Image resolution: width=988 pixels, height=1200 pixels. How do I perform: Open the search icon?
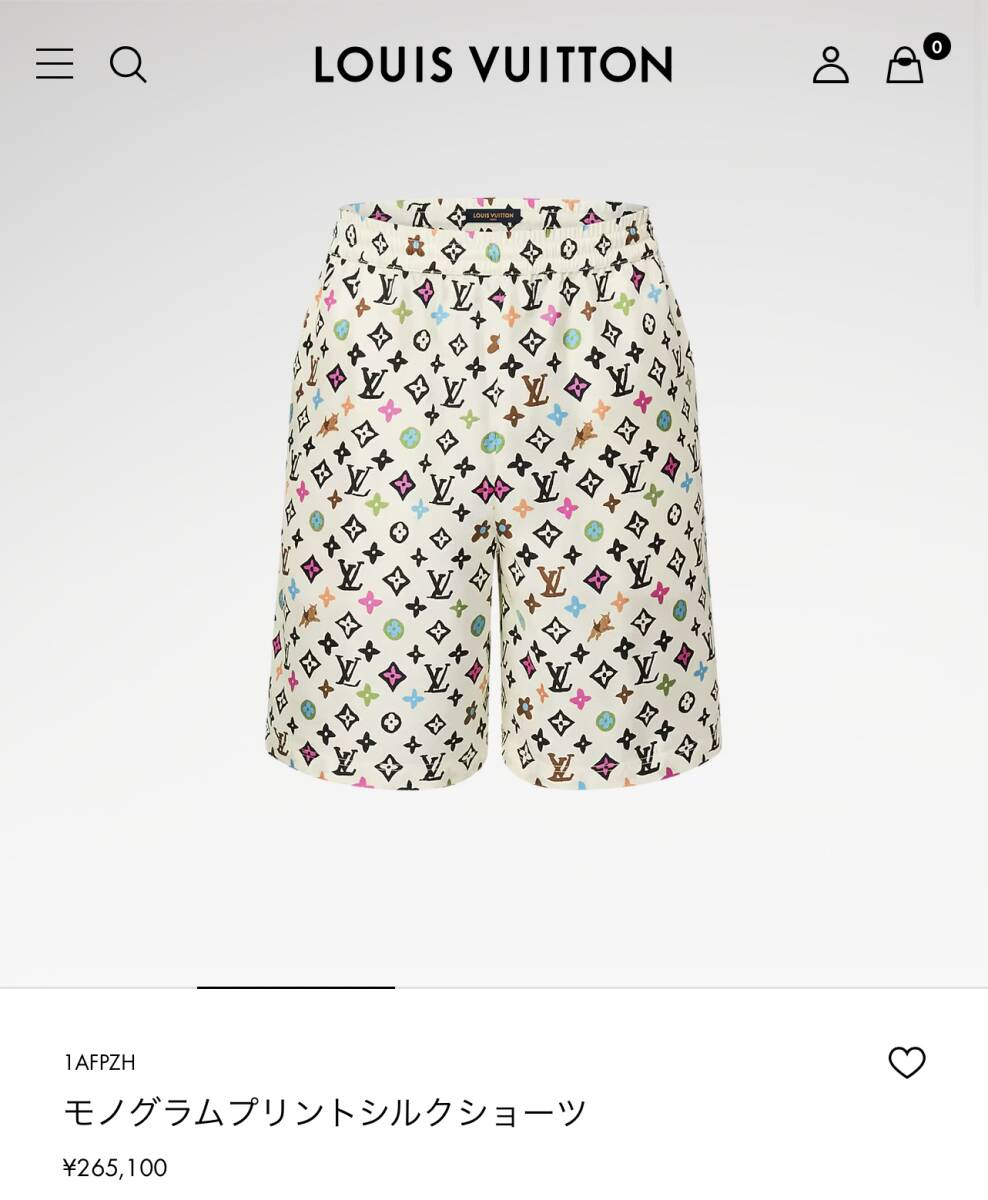tap(128, 65)
